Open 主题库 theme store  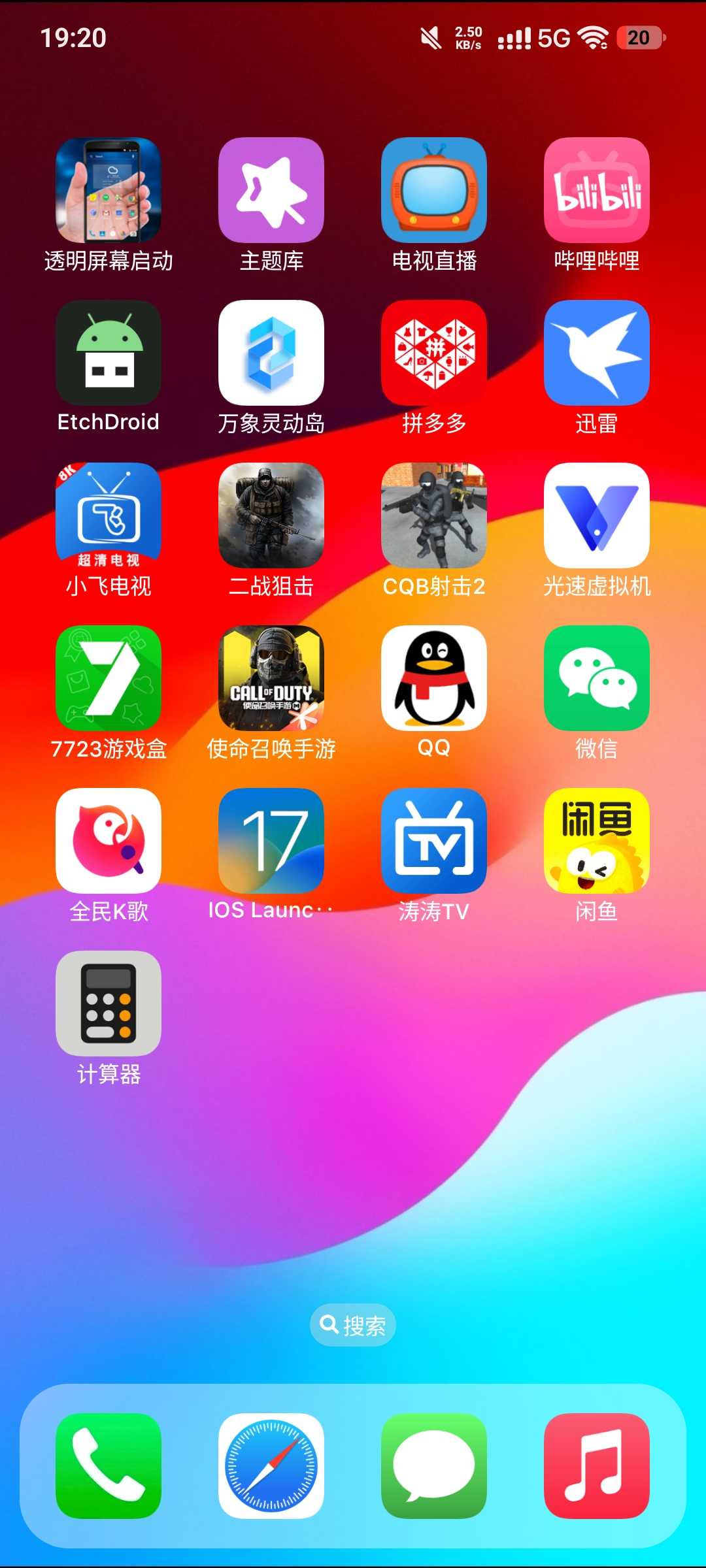click(271, 190)
